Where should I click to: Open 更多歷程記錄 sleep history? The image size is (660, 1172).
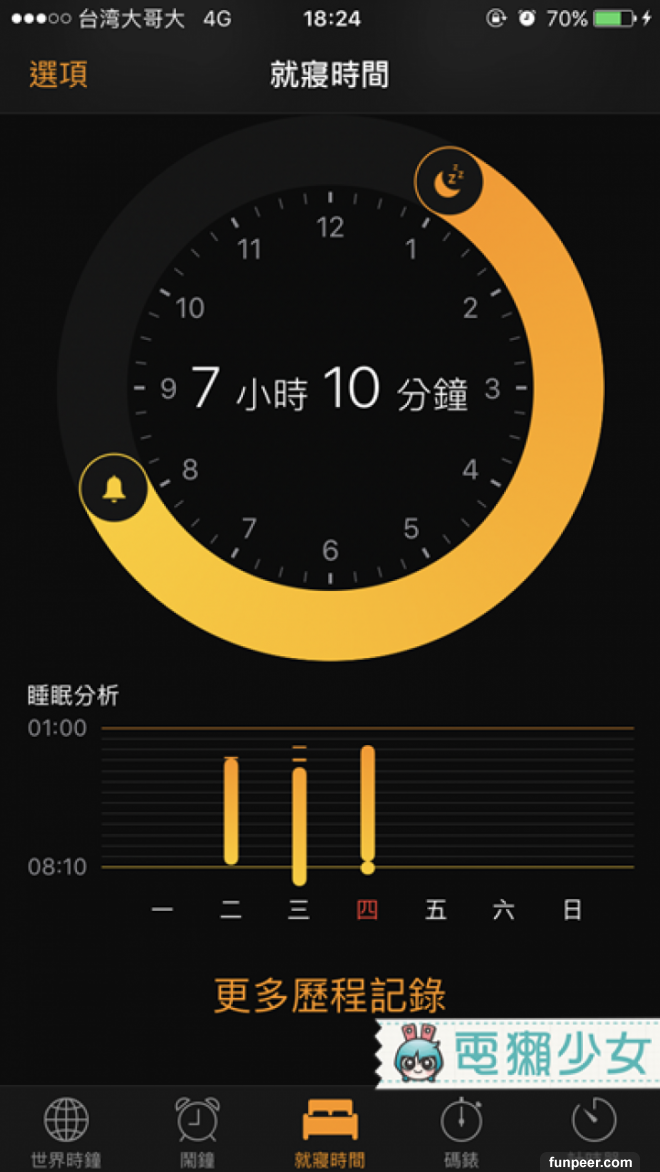[x=330, y=995]
